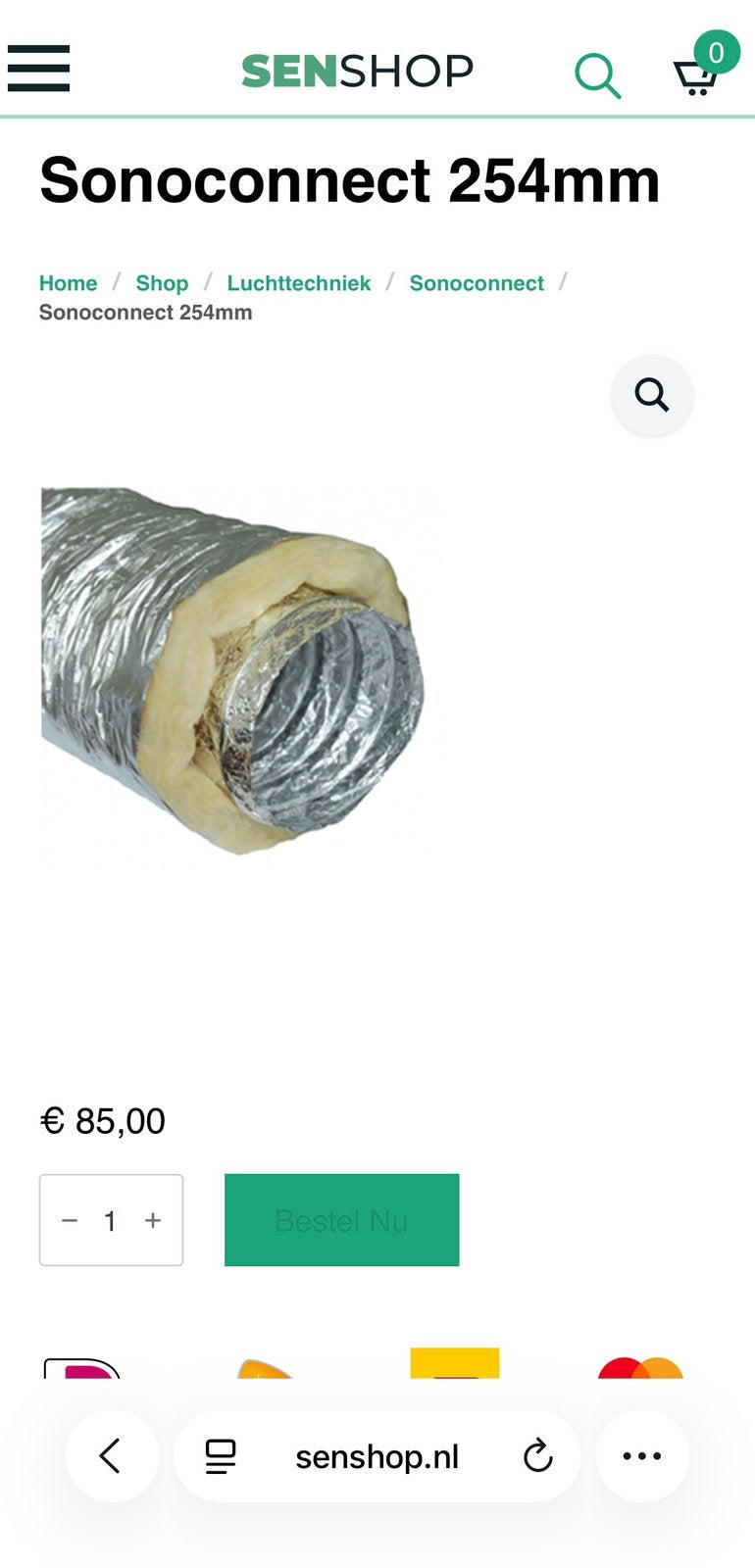Go to the Home breadcrumb

68,283
